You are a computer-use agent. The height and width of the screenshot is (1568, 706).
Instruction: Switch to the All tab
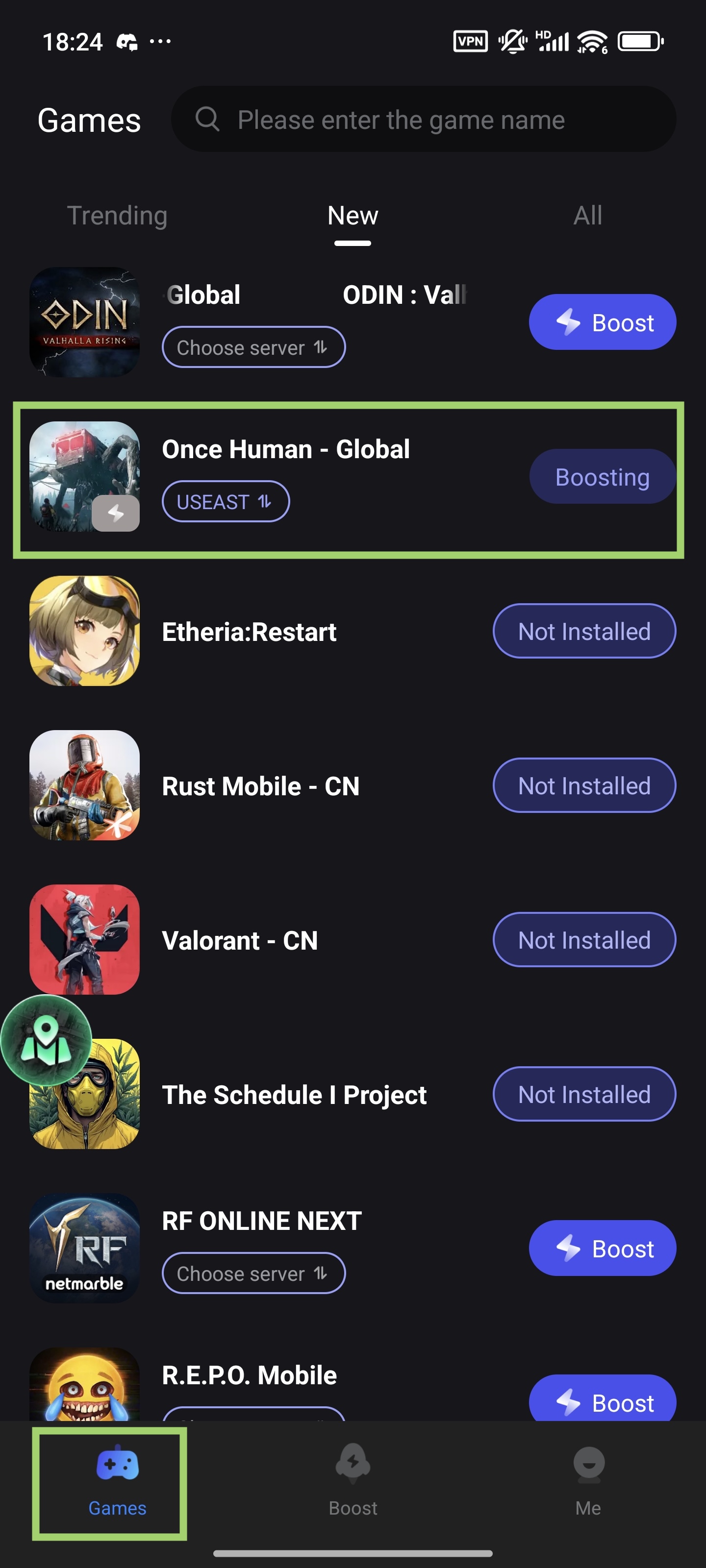click(x=587, y=216)
